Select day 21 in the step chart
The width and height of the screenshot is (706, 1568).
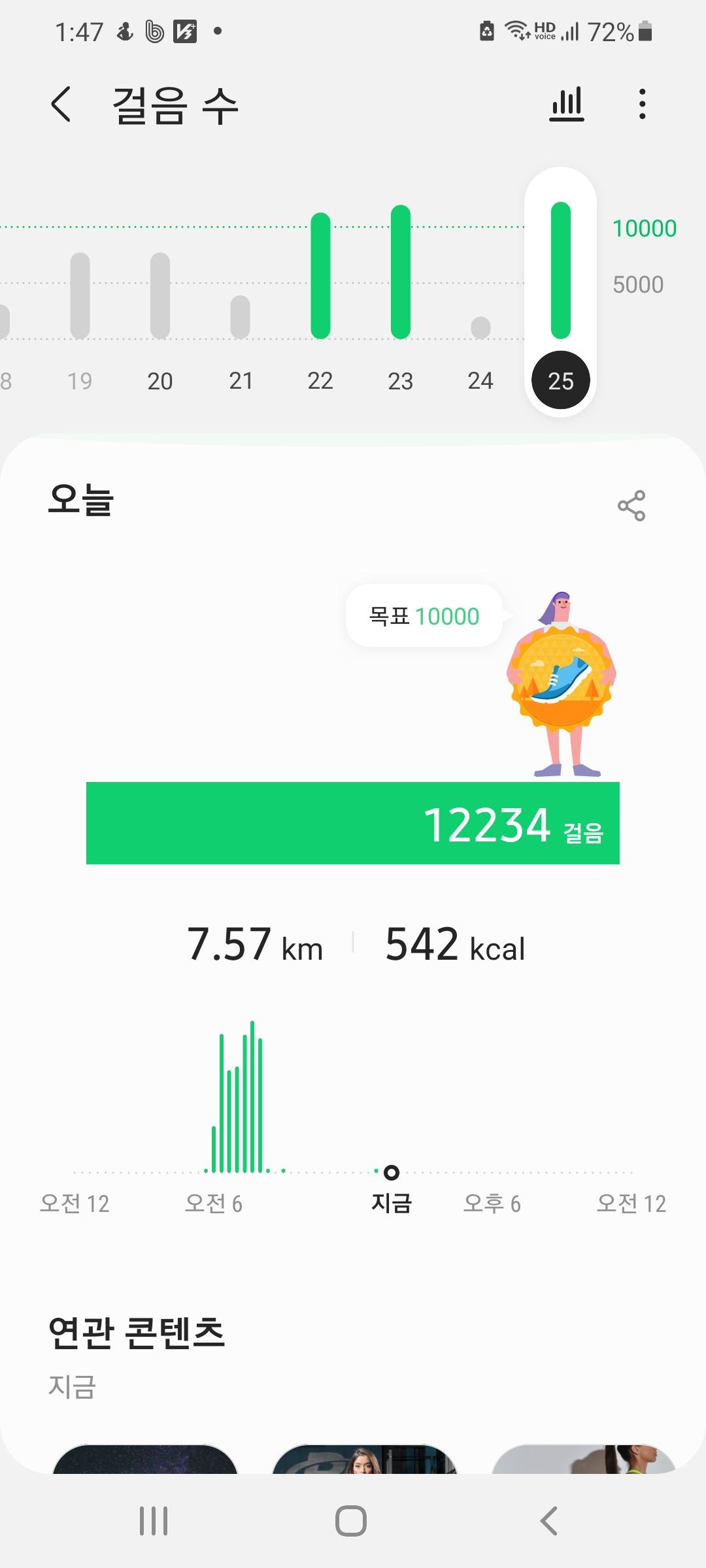pyautogui.click(x=241, y=380)
